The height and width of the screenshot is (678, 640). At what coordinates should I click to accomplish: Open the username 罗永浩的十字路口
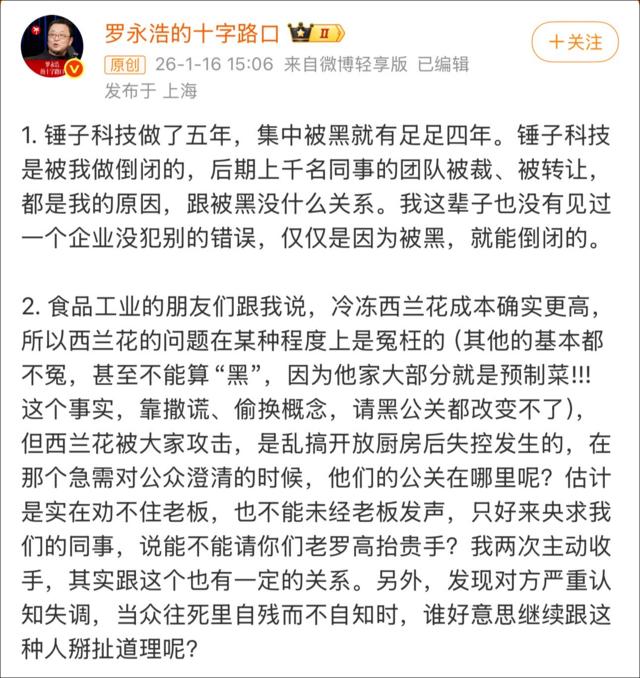click(193, 32)
